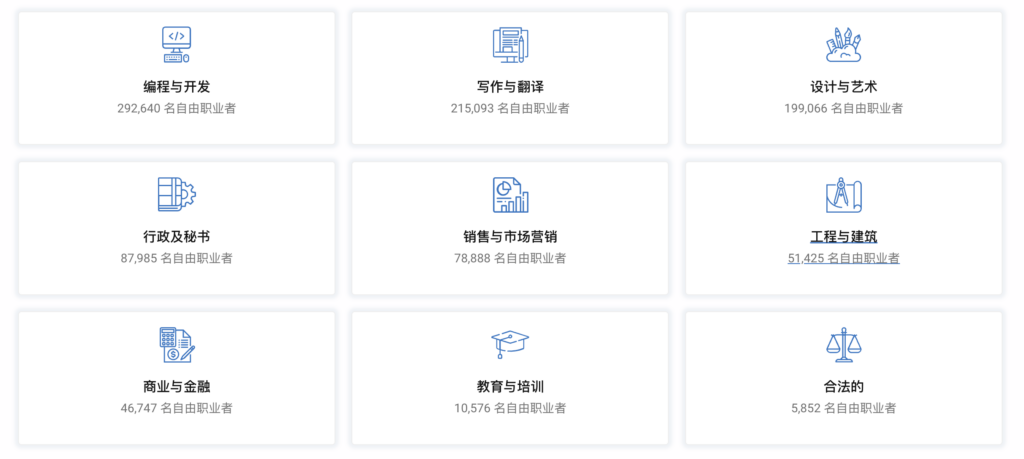Image resolution: width=1024 pixels, height=459 pixels.
Task: Open the 教育与培训 category card
Action: (510, 378)
